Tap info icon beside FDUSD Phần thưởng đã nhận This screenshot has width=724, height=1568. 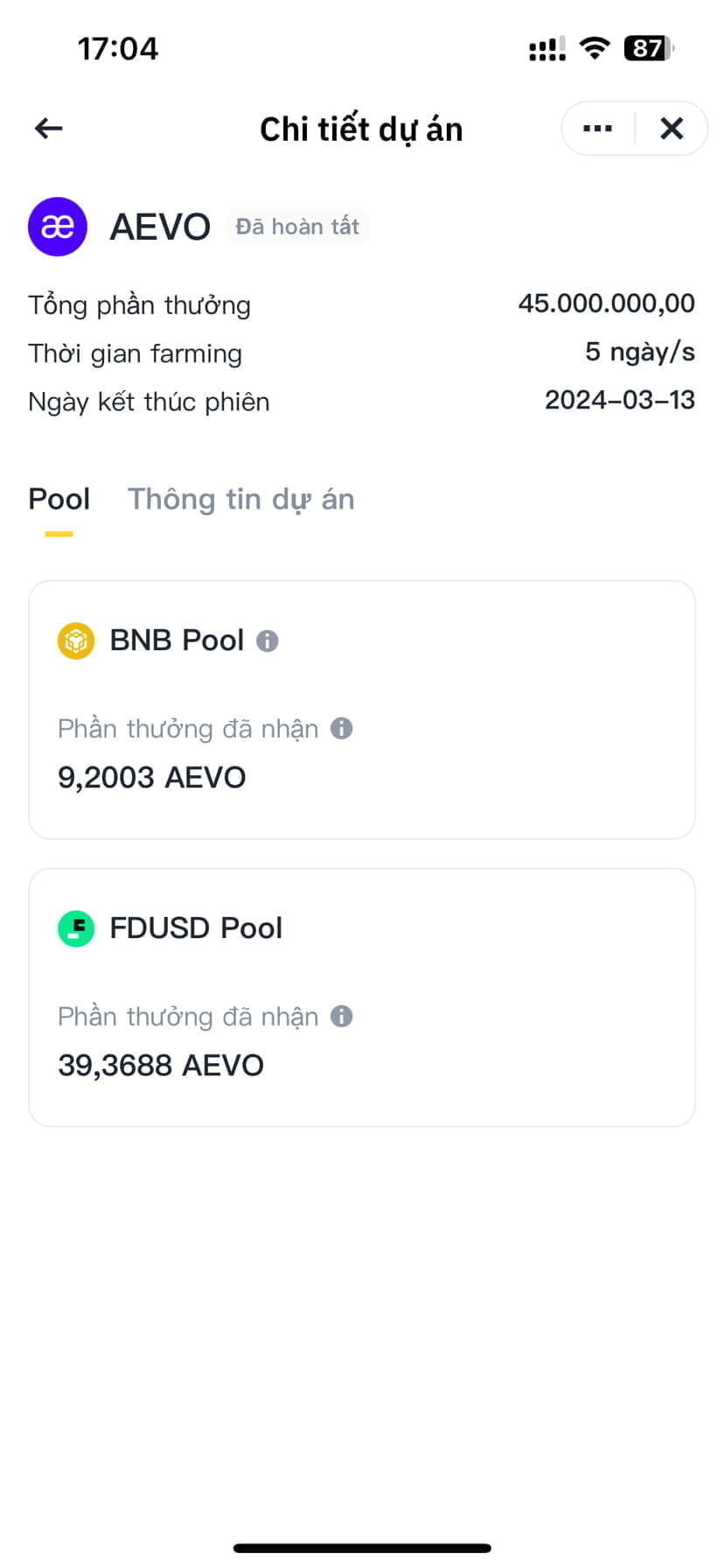click(342, 1016)
